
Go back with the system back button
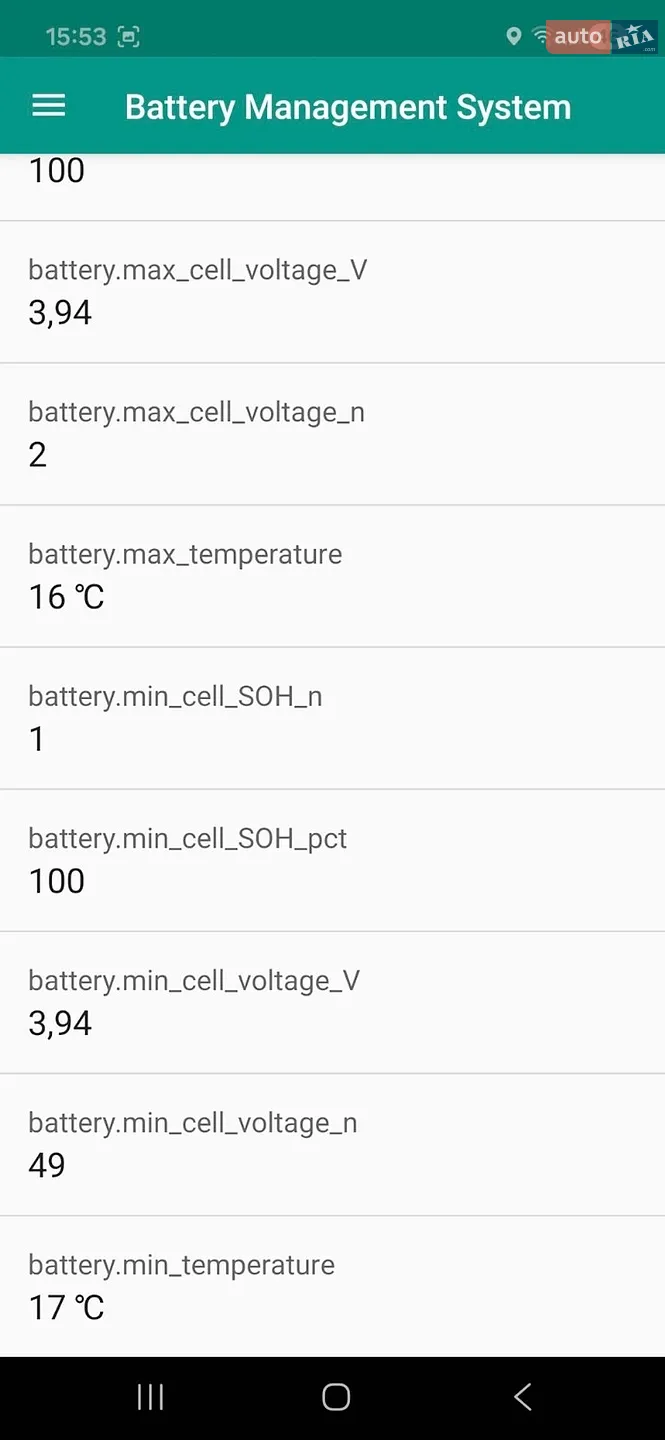[x=522, y=1397]
